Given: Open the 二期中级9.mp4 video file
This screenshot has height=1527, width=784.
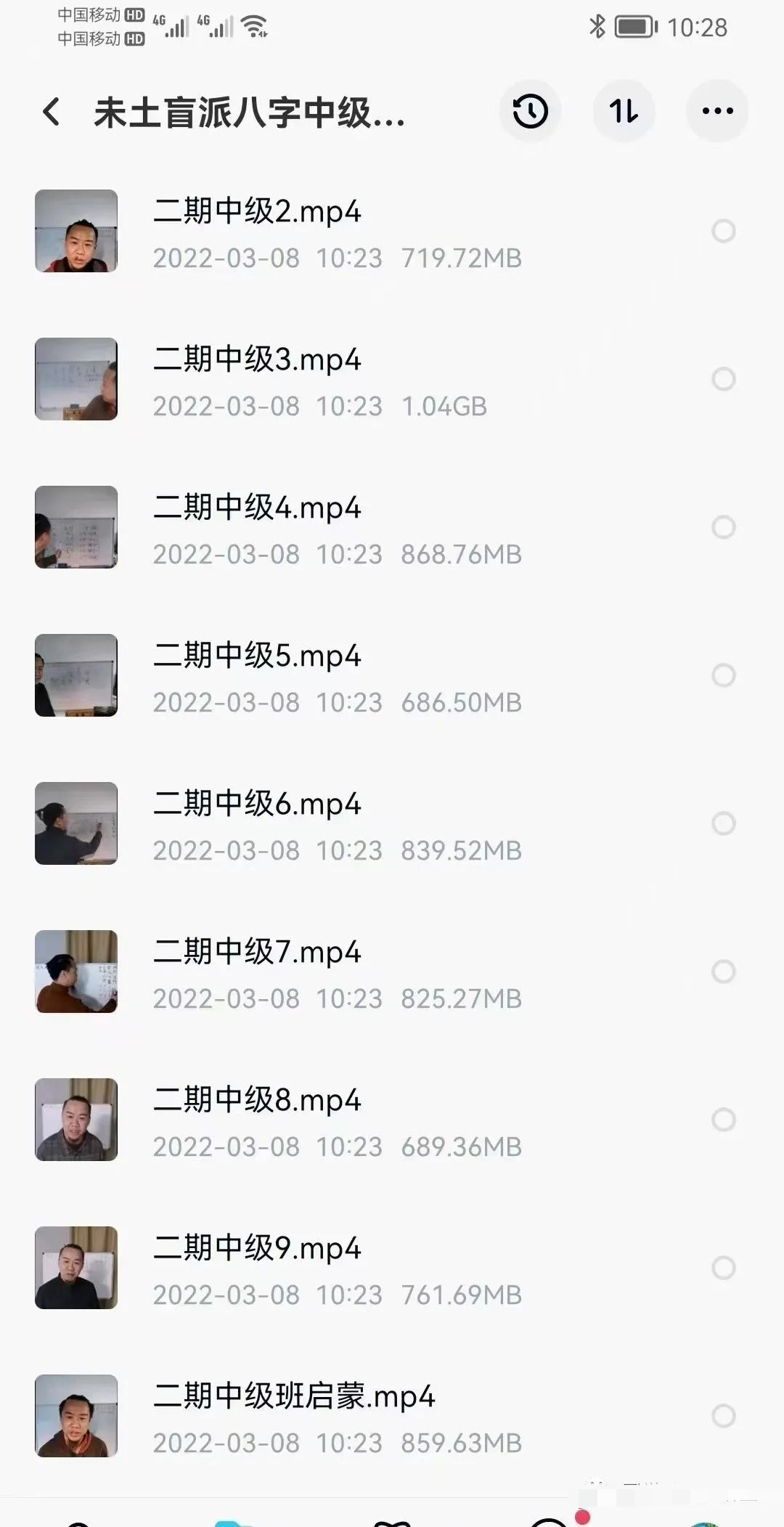Looking at the screenshot, I should coord(257,1249).
